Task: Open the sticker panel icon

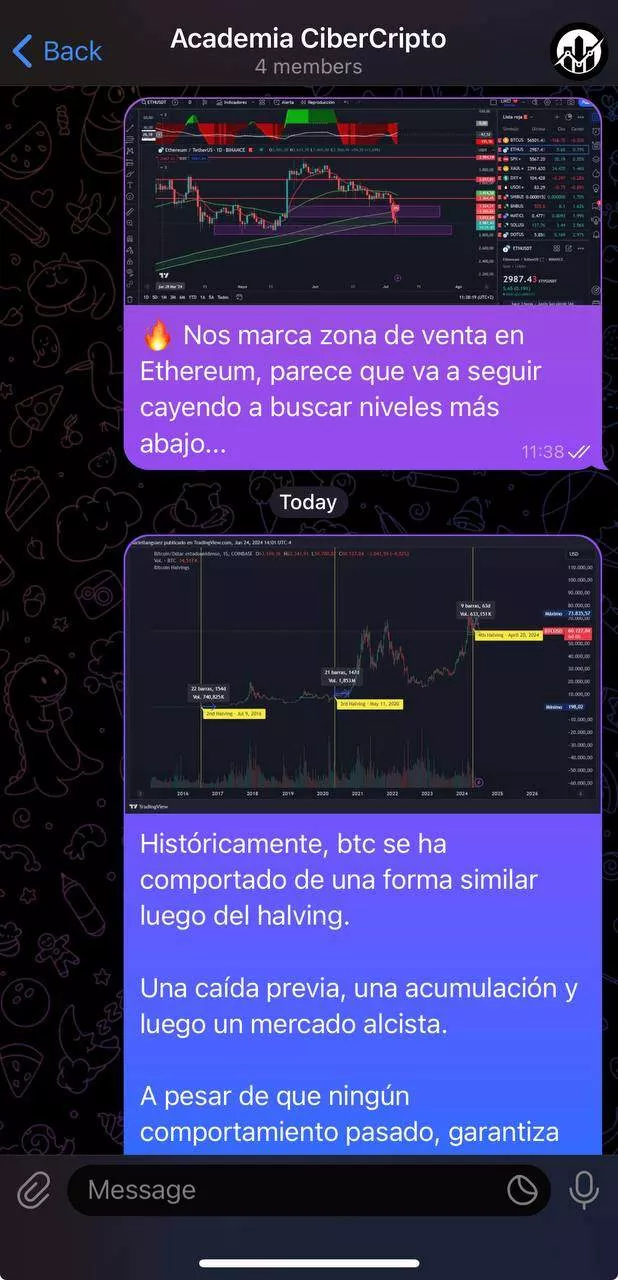Action: (x=523, y=1190)
